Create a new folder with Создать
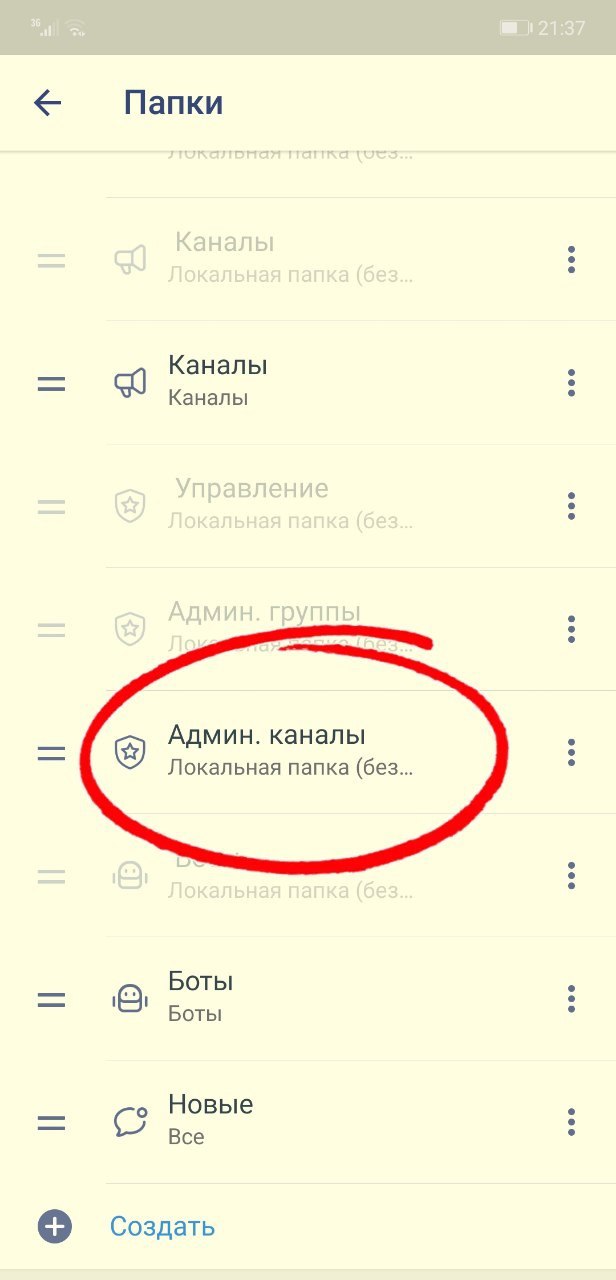This screenshot has height=1280, width=616. (162, 1226)
